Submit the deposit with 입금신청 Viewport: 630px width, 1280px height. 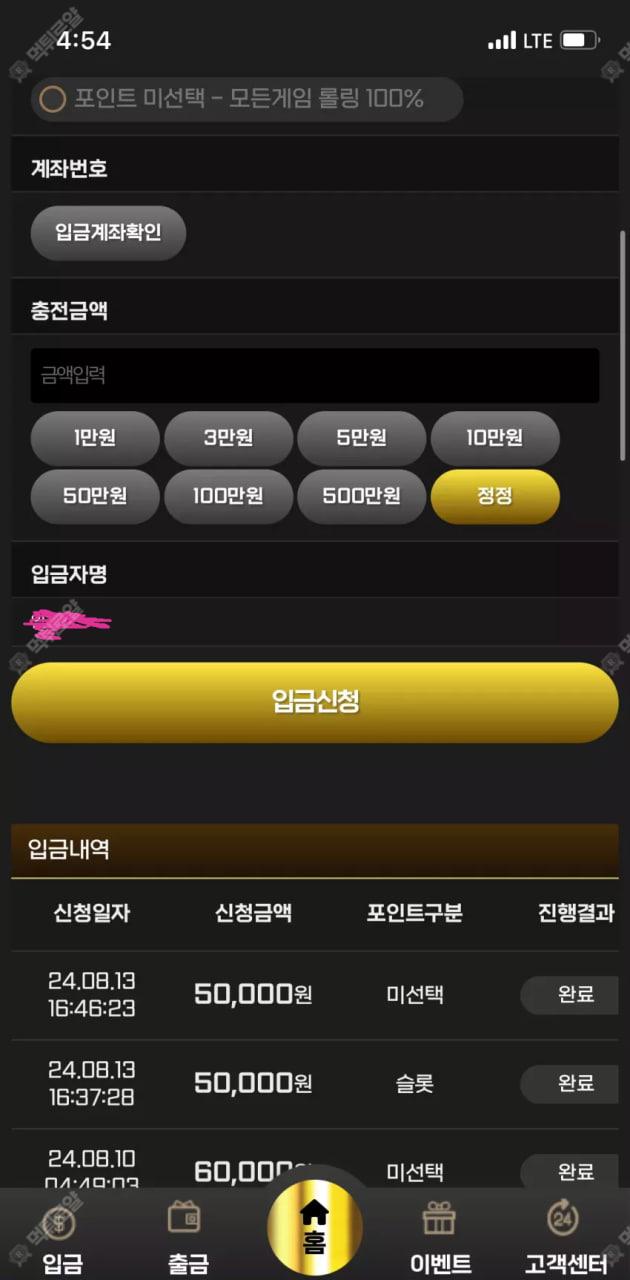click(x=315, y=702)
